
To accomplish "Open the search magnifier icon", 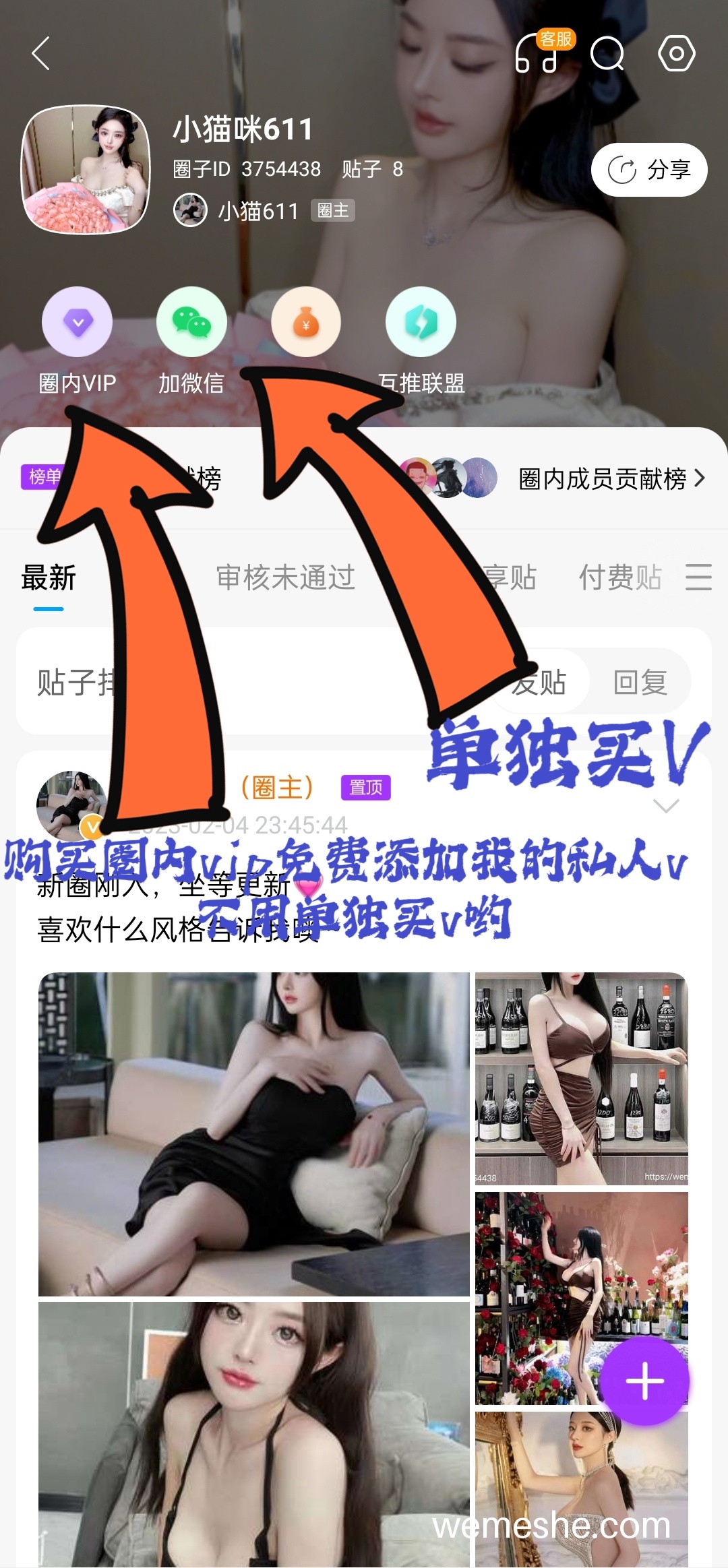I will [607, 53].
